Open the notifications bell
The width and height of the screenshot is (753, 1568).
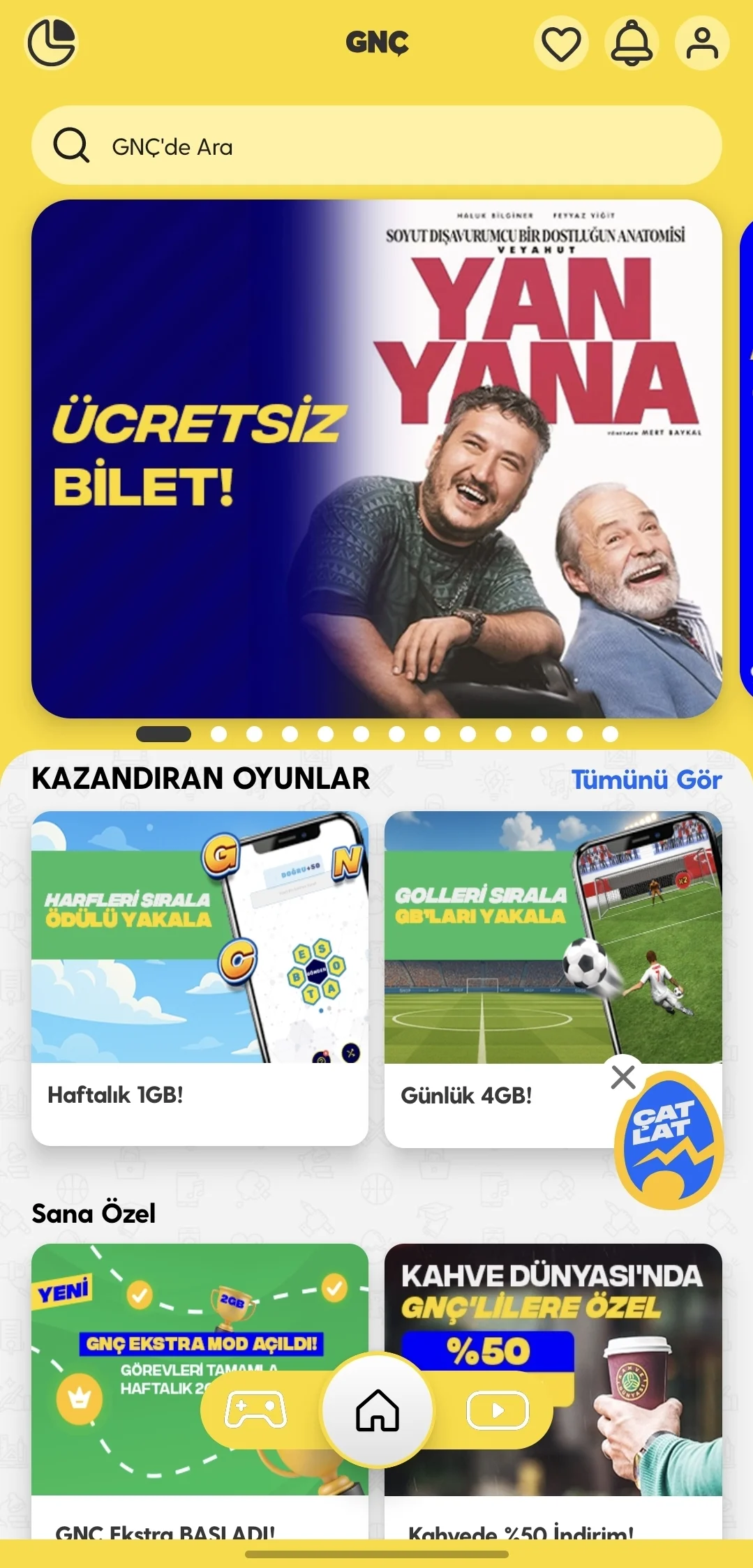pos(632,43)
